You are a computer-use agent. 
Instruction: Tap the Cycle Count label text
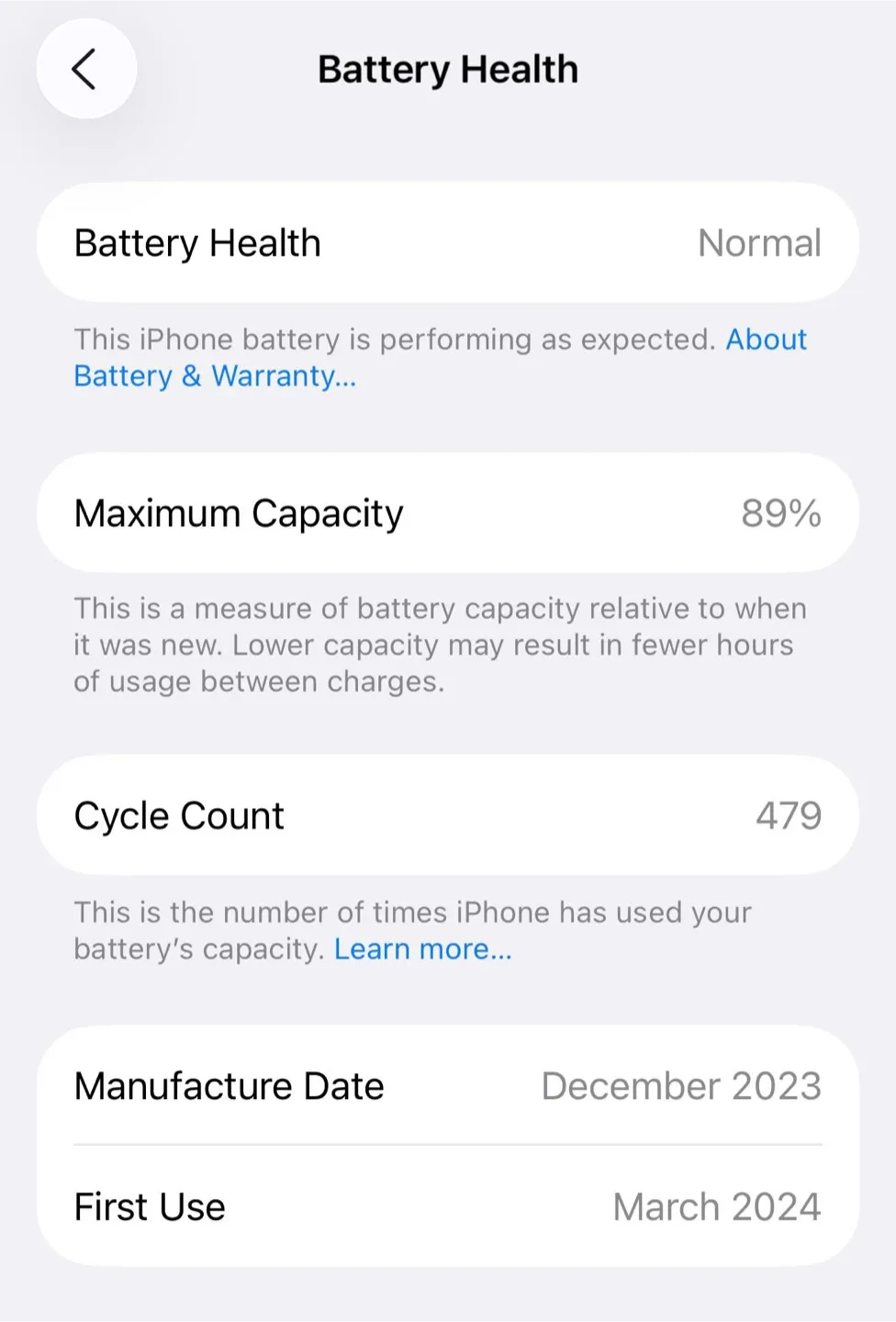tap(178, 815)
